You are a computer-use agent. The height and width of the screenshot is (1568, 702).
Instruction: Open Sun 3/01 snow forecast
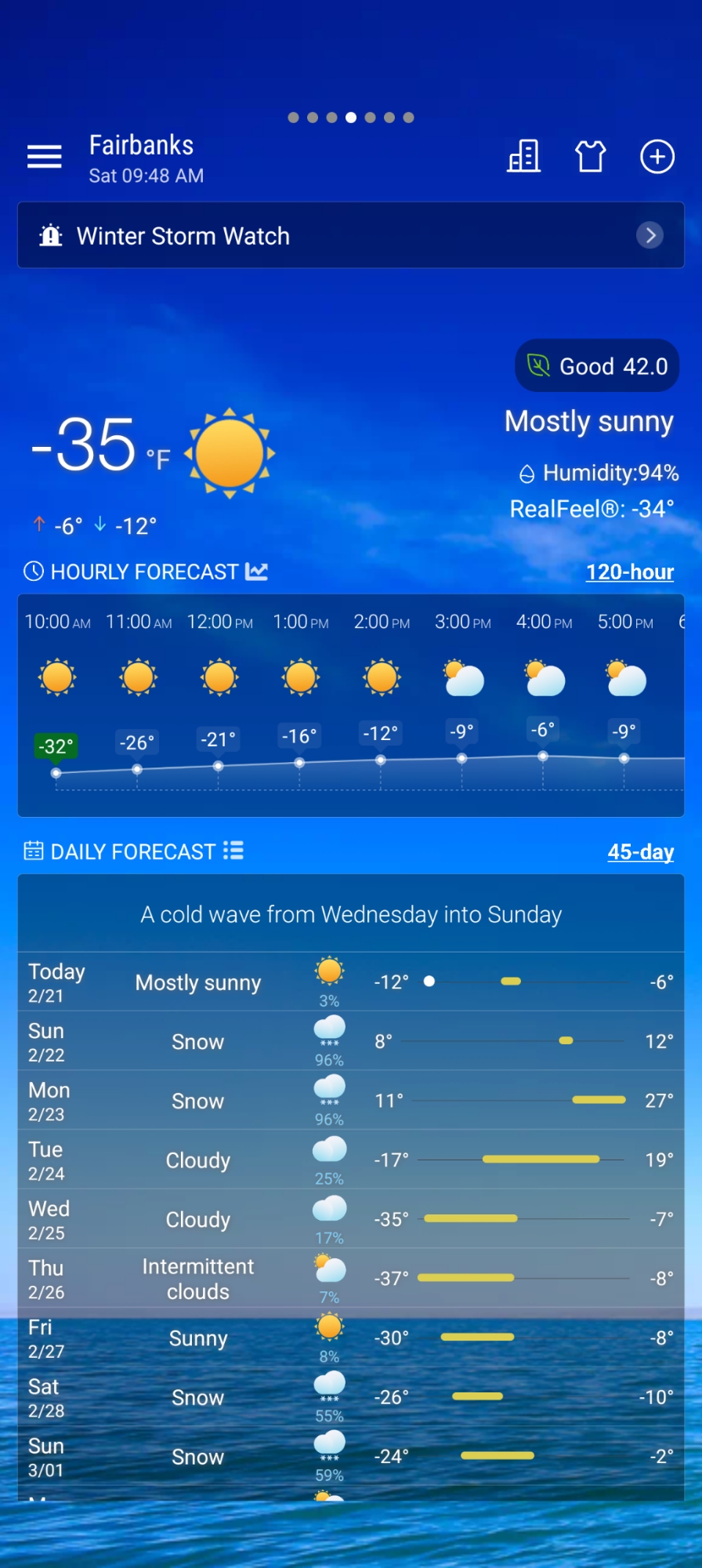351,1457
